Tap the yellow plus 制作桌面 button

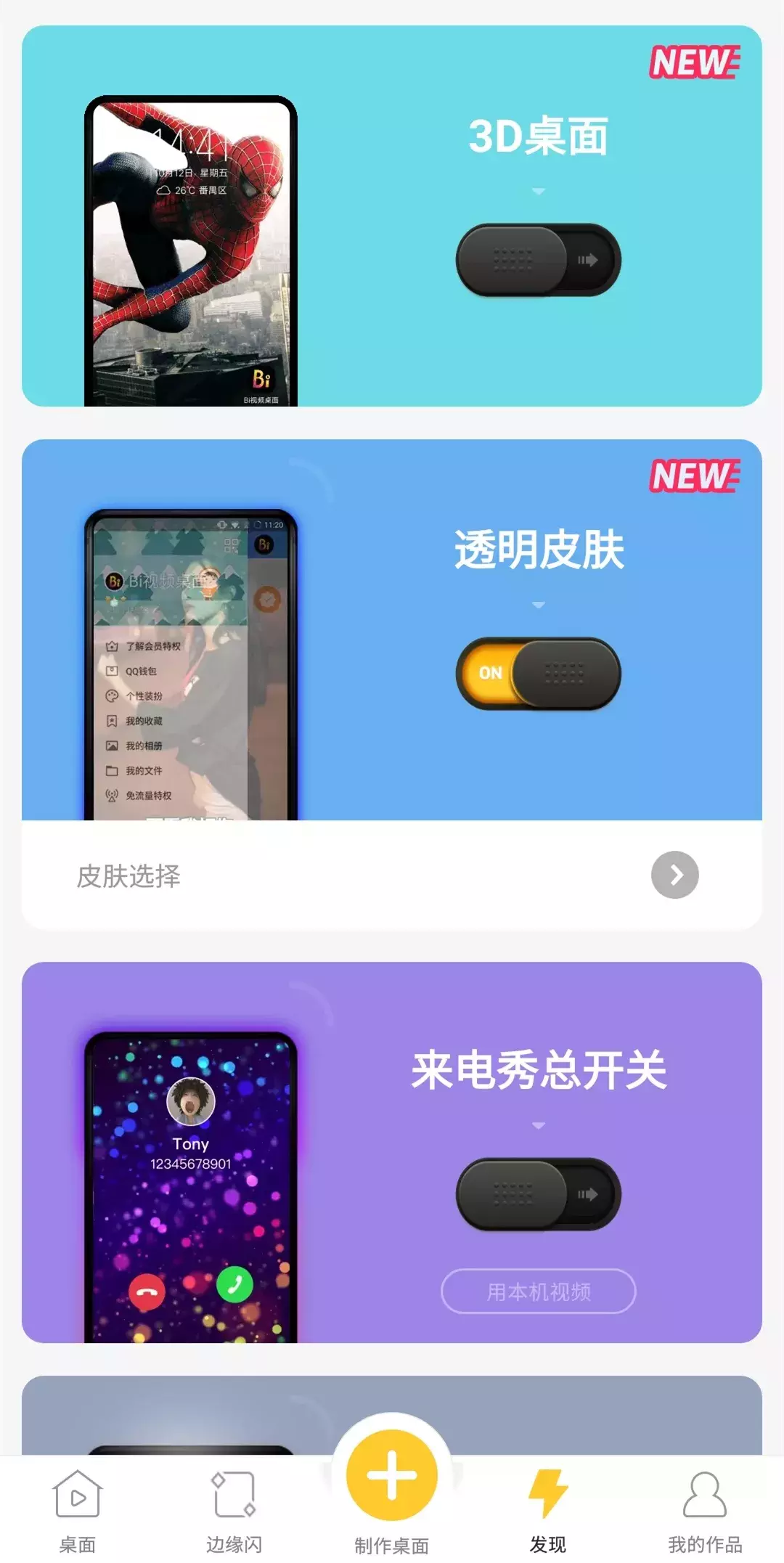392,1476
